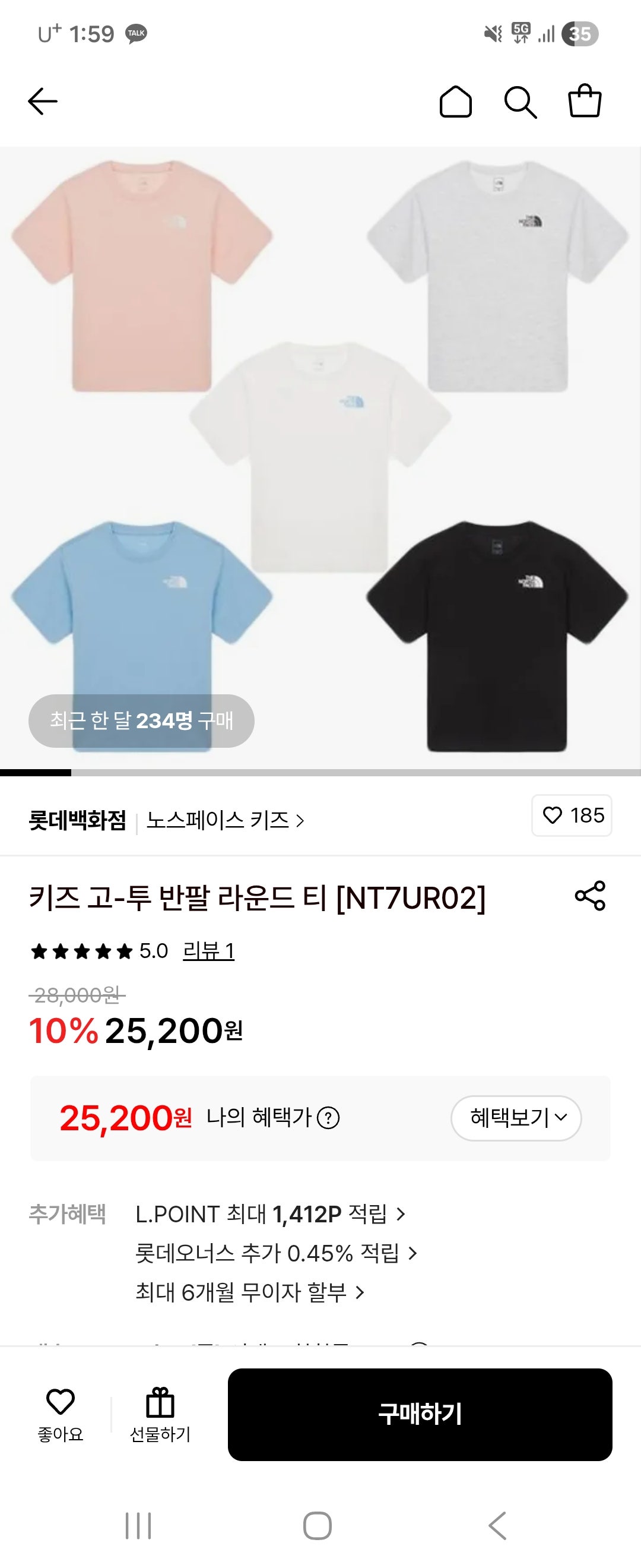The width and height of the screenshot is (641, 1568).
Task: Open the shopping bag icon
Action: coord(585,102)
